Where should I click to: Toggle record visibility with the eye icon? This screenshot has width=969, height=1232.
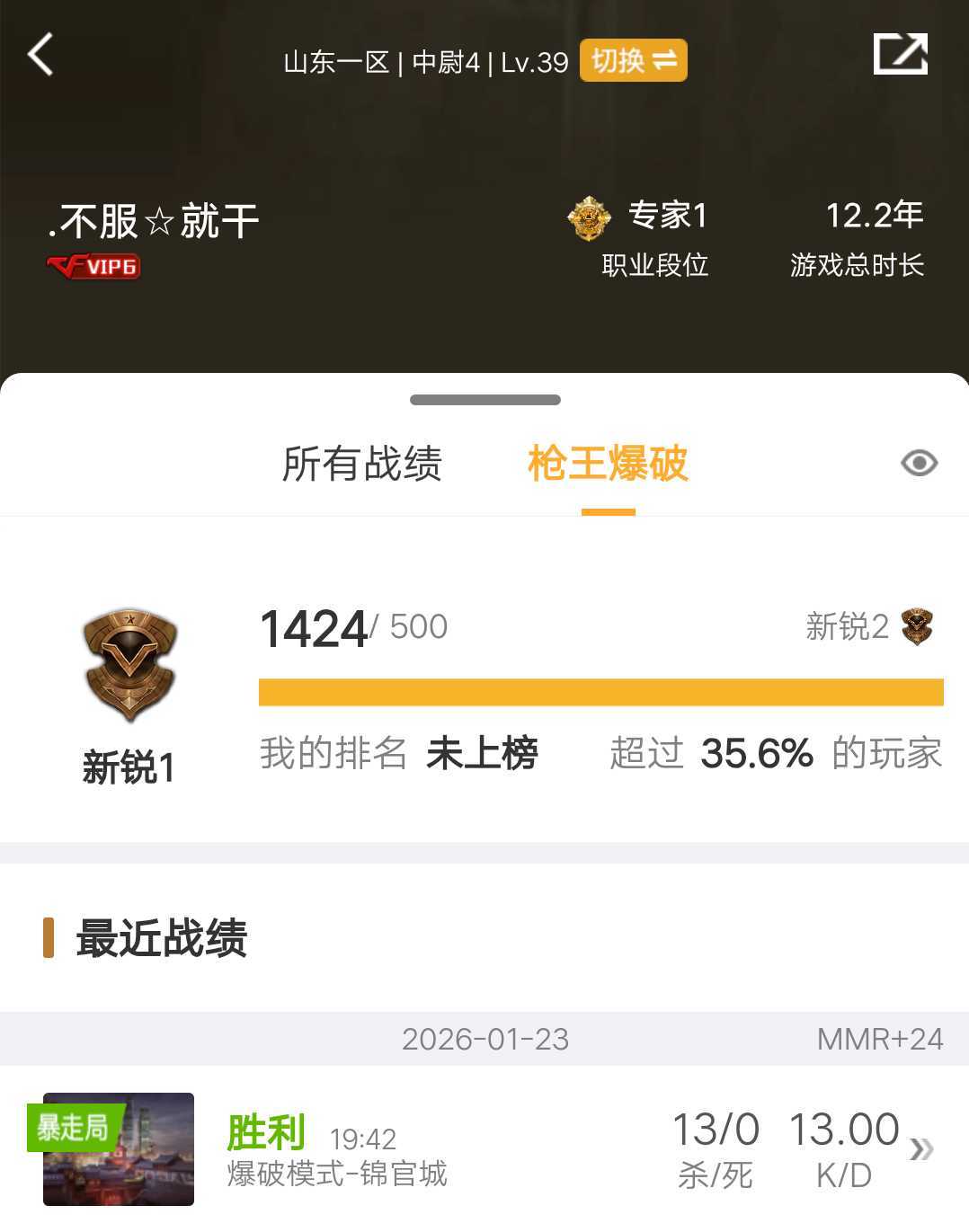coord(919,463)
